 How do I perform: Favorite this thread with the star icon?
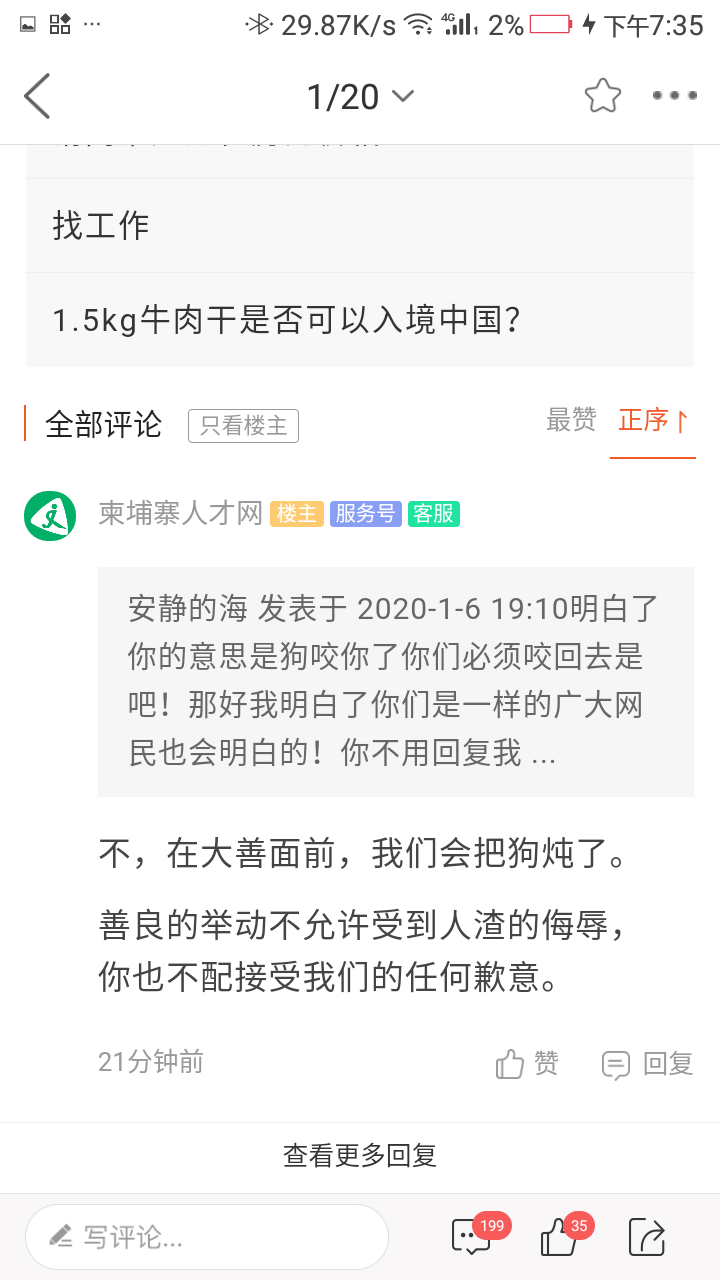[x=603, y=96]
